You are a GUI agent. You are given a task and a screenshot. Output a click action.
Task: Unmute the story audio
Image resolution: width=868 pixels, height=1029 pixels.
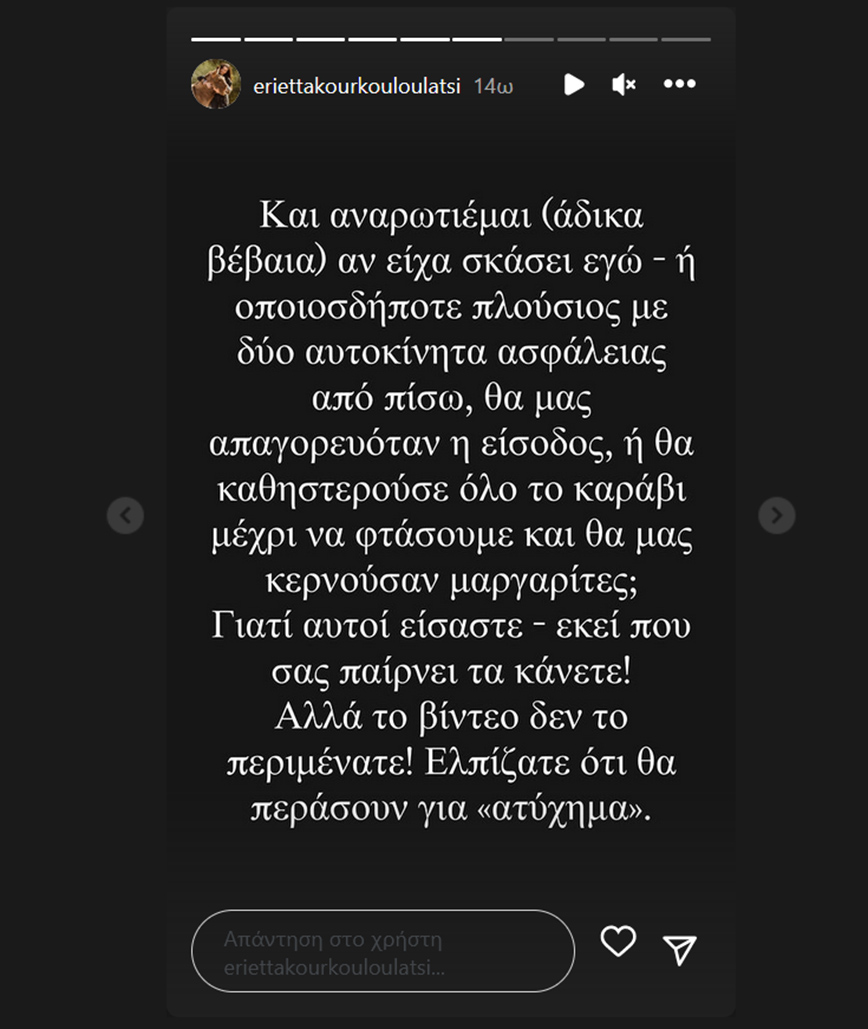point(623,85)
